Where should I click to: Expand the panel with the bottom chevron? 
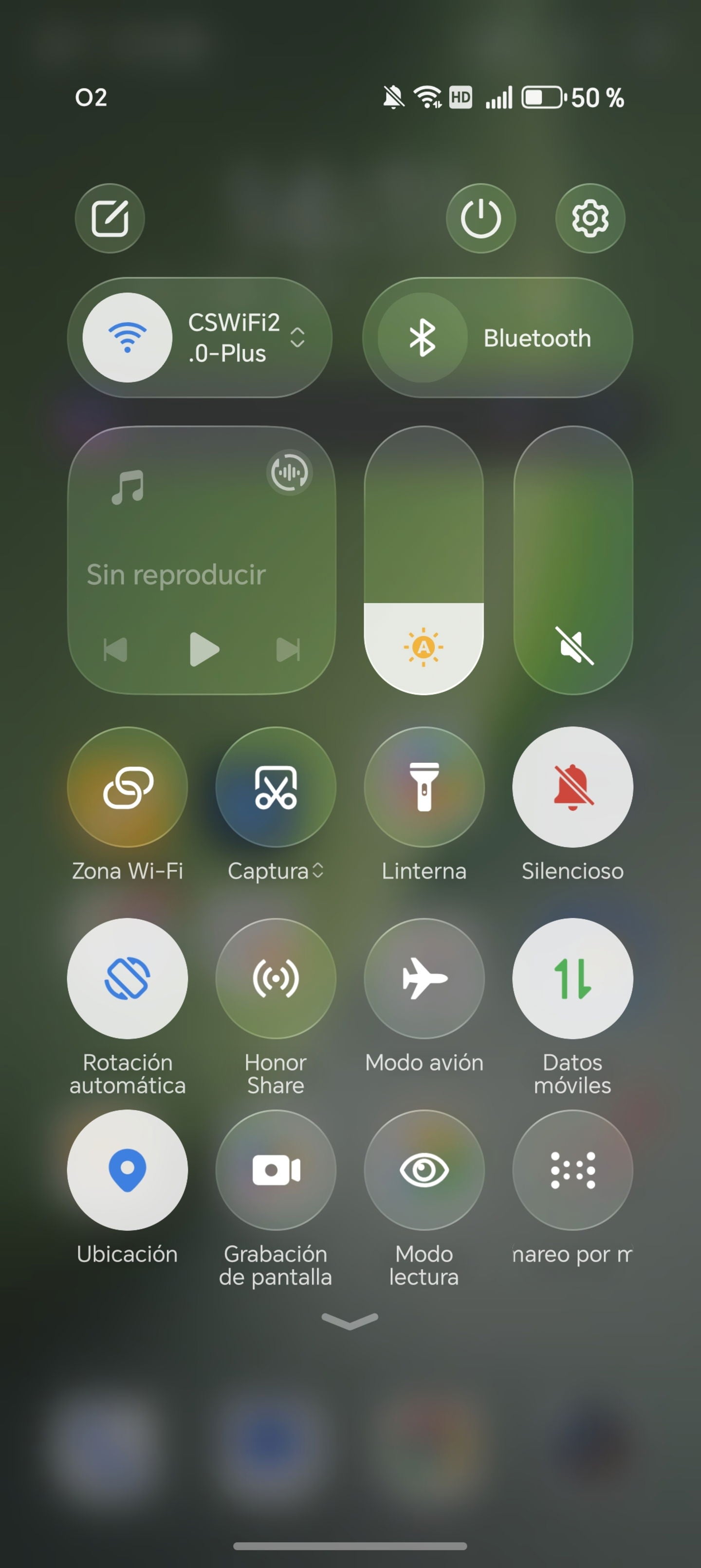[350, 1322]
